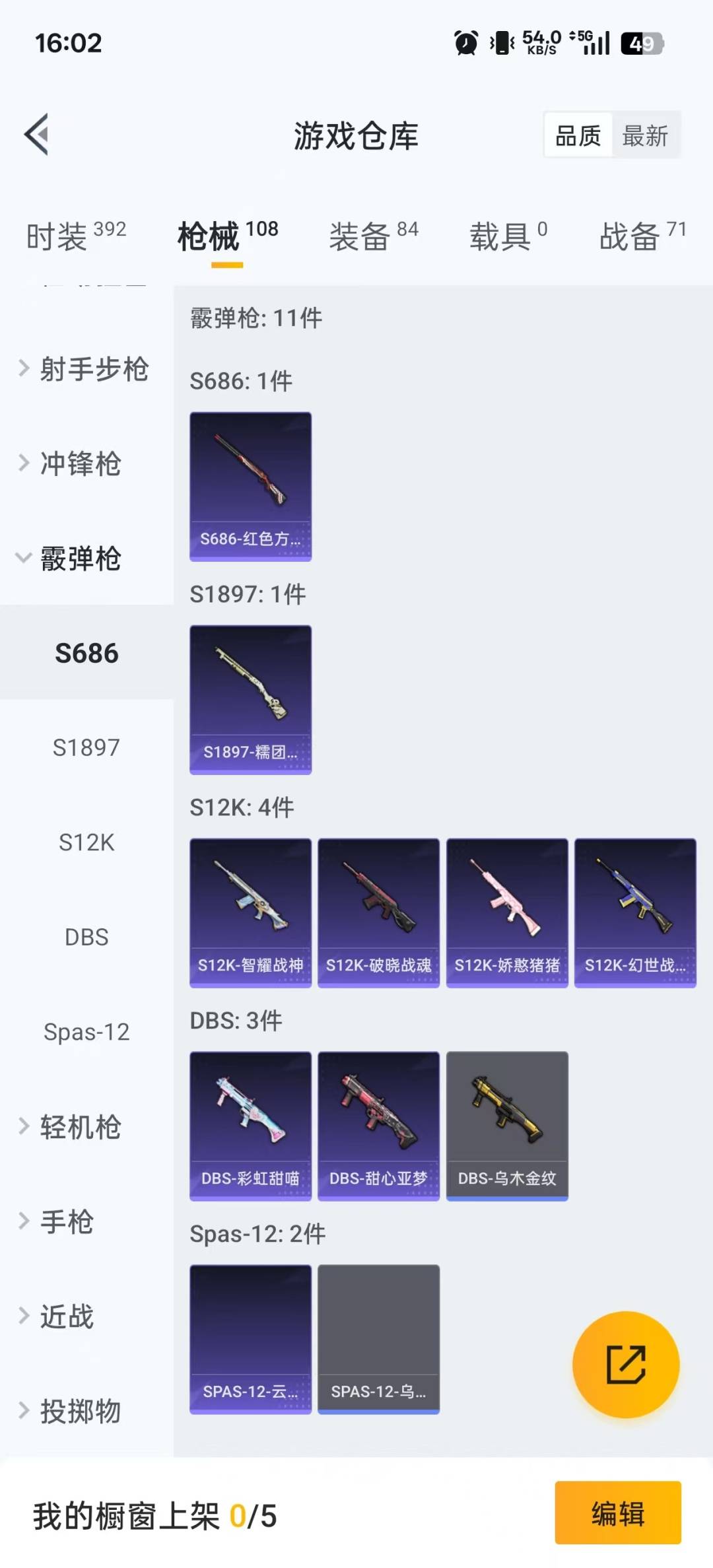The height and width of the screenshot is (1568, 713).
Task: Open the S12K-智耀战神 skin
Action: coord(250,912)
